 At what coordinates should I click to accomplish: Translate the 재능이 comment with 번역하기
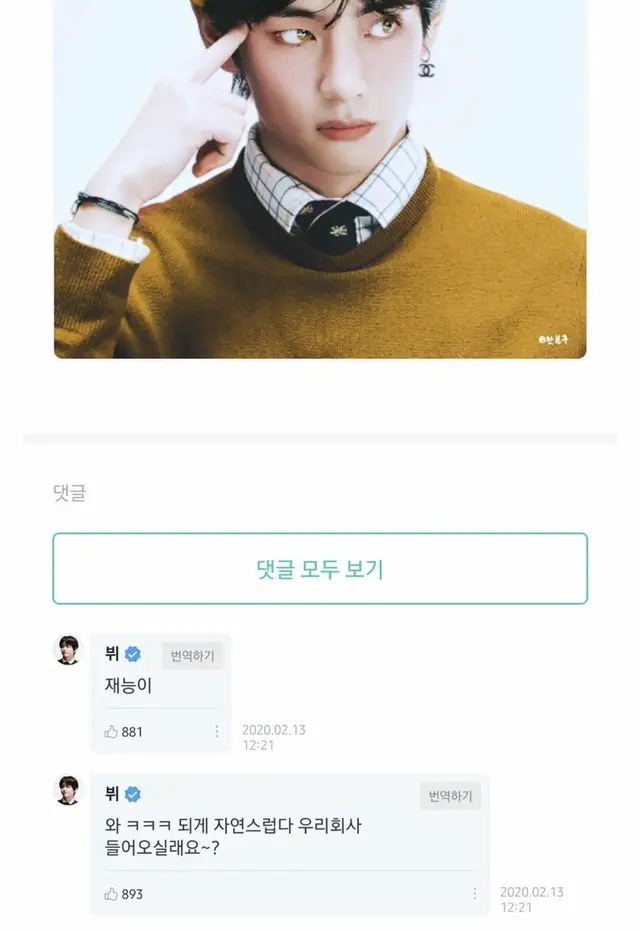pyautogui.click(x=191, y=656)
